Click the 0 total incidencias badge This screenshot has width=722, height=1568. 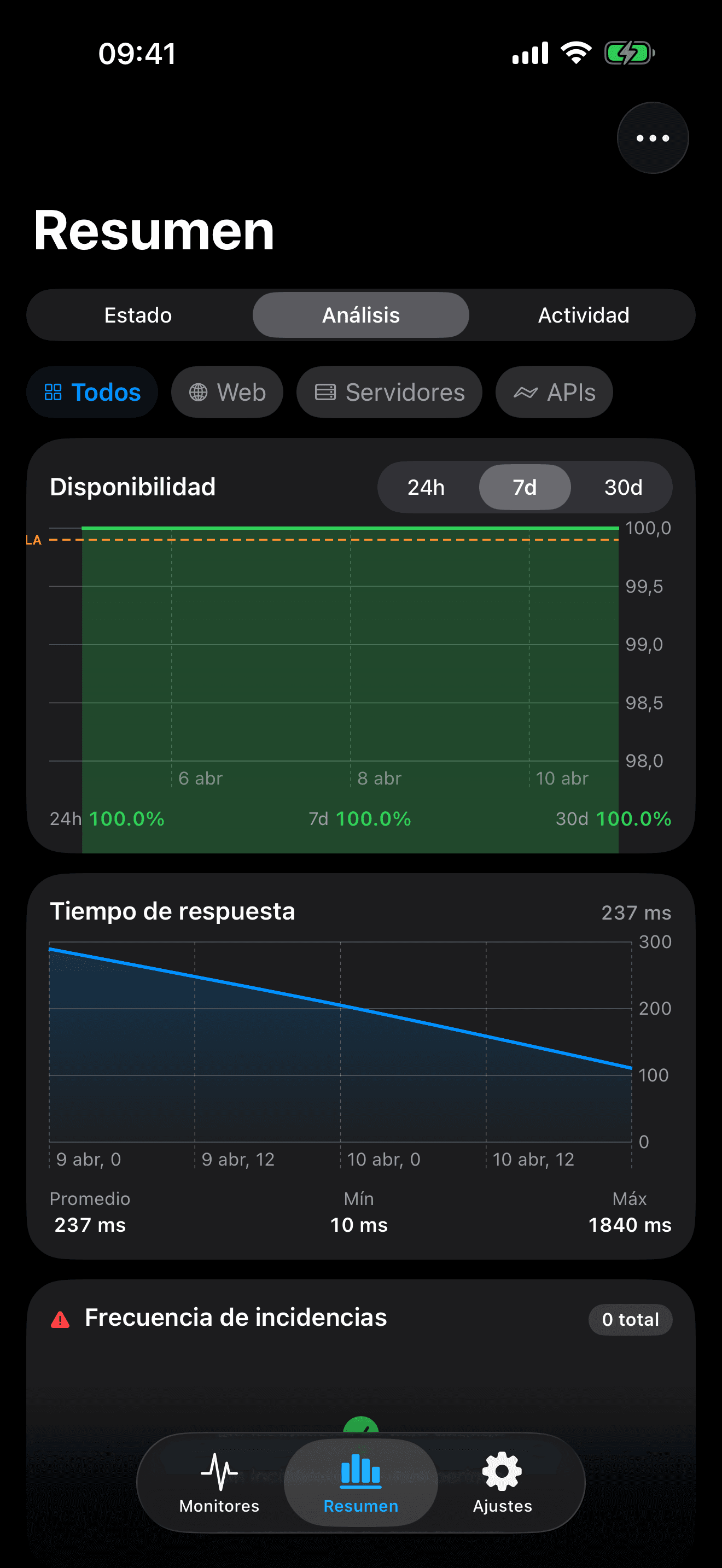coord(630,1319)
